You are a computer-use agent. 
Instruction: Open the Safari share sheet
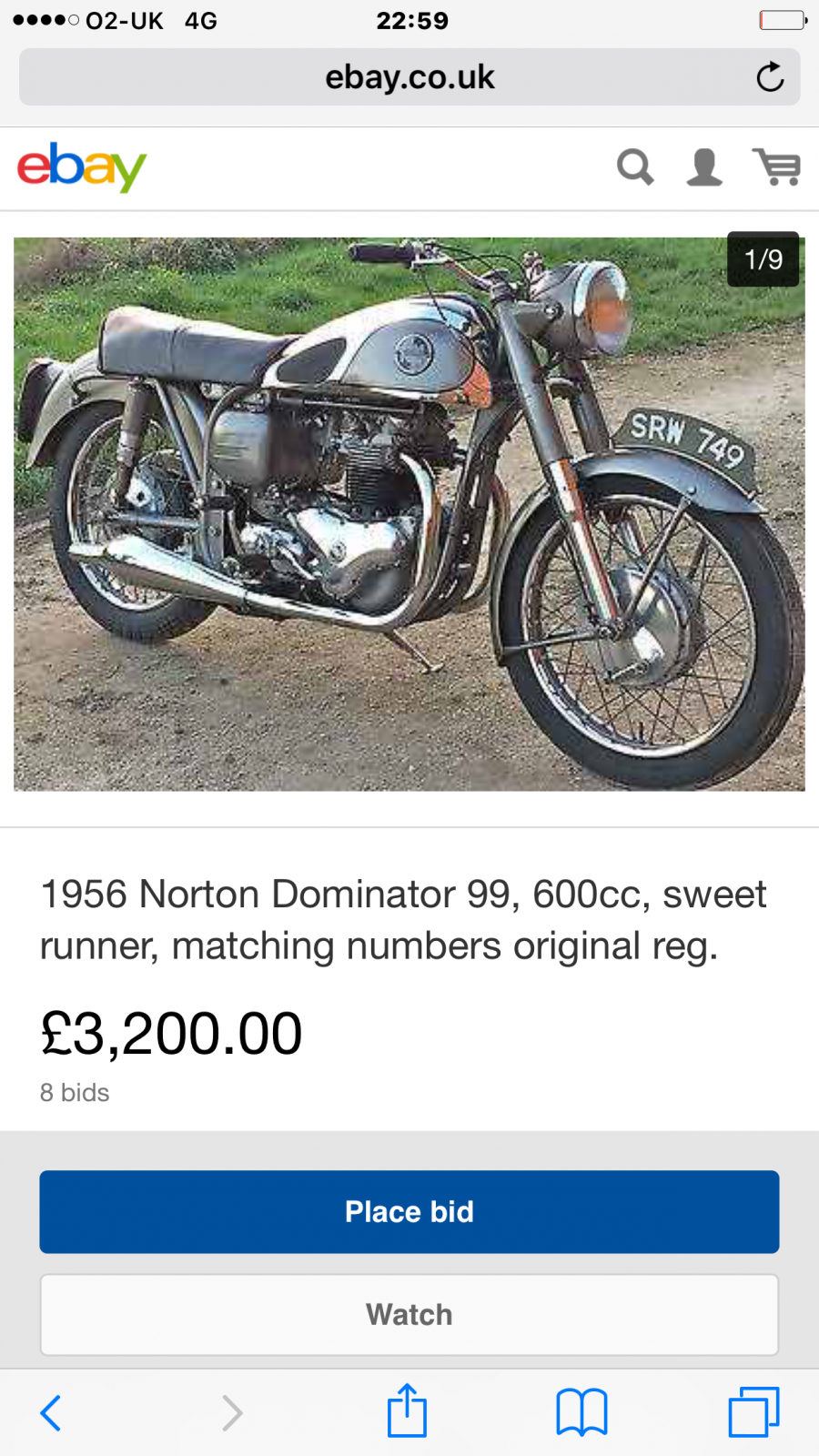click(407, 1411)
